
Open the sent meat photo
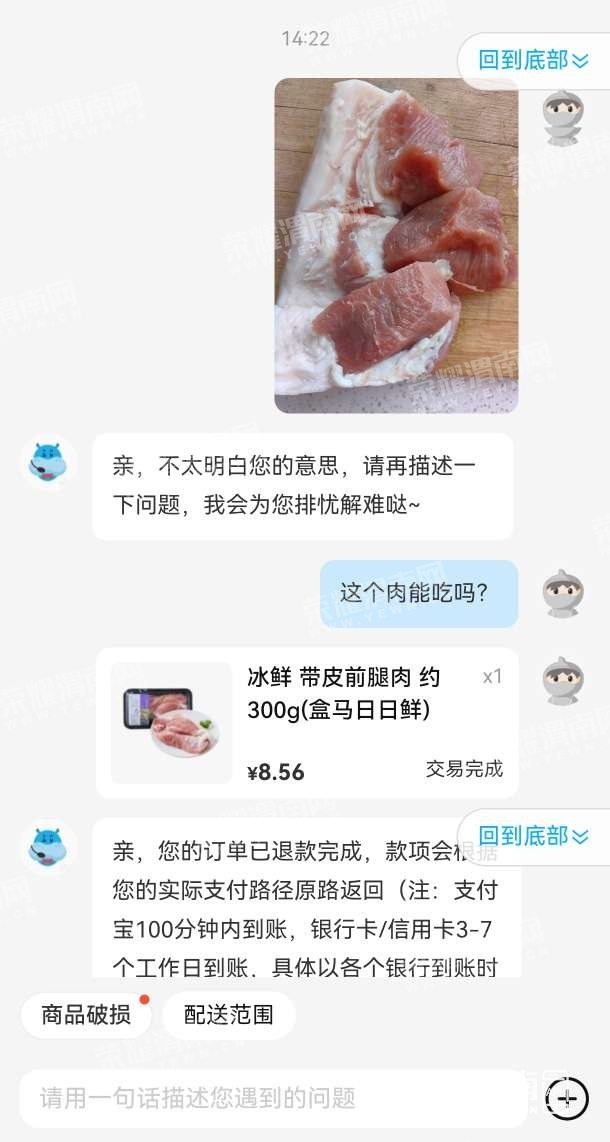tap(396, 245)
